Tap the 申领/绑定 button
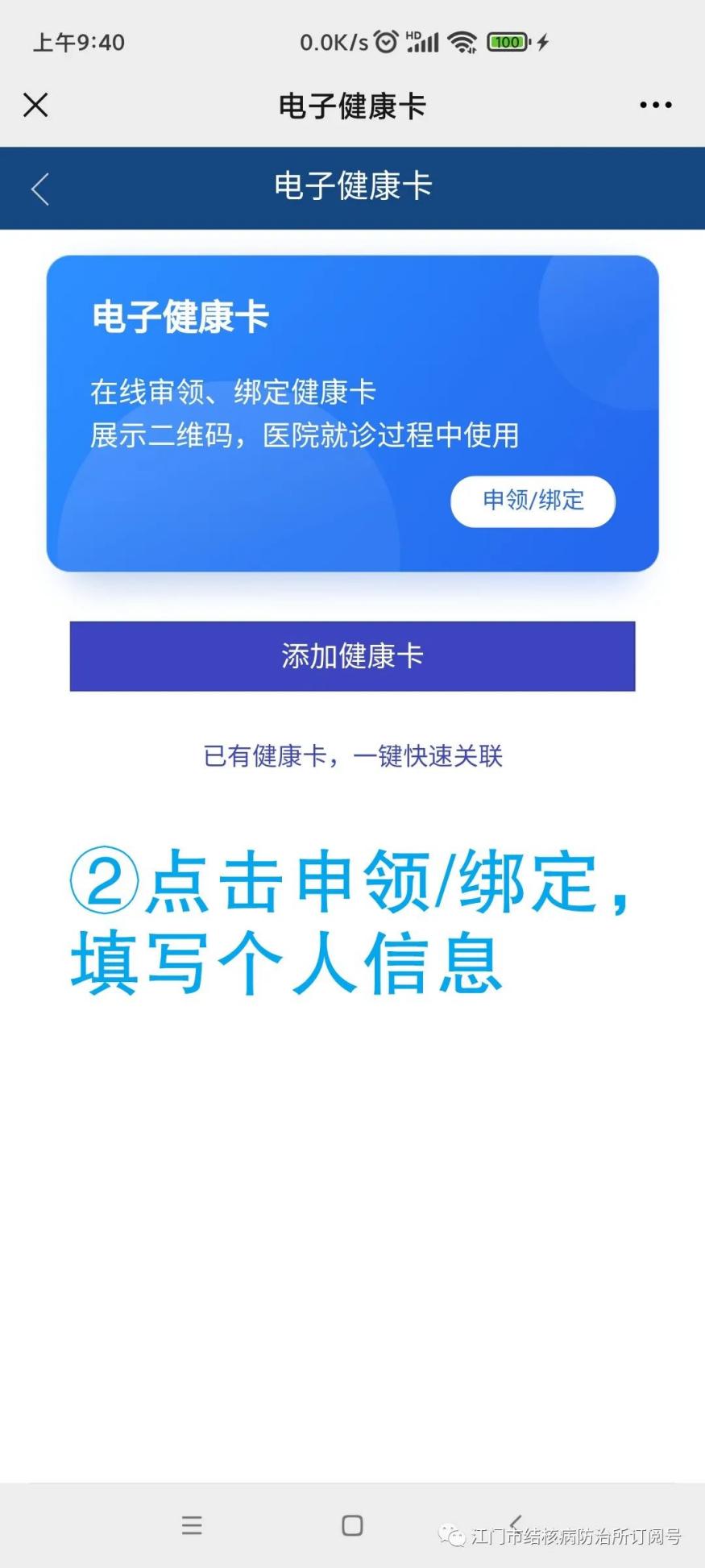The height and width of the screenshot is (1568, 705). click(x=533, y=501)
